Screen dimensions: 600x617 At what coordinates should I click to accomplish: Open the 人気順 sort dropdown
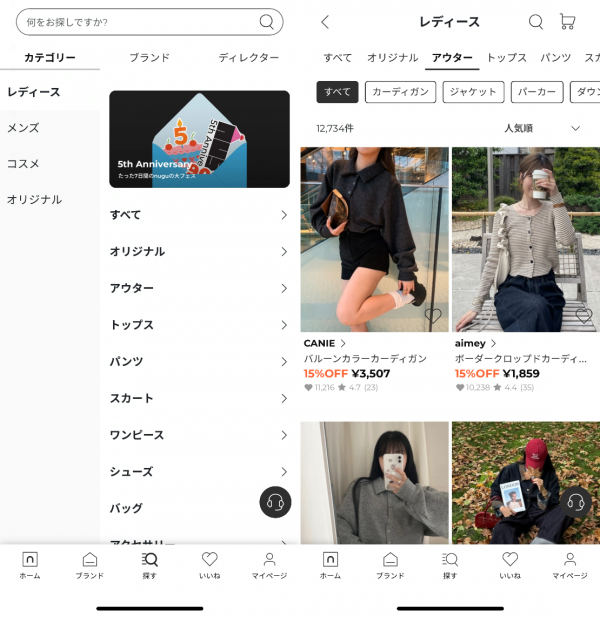(x=541, y=128)
